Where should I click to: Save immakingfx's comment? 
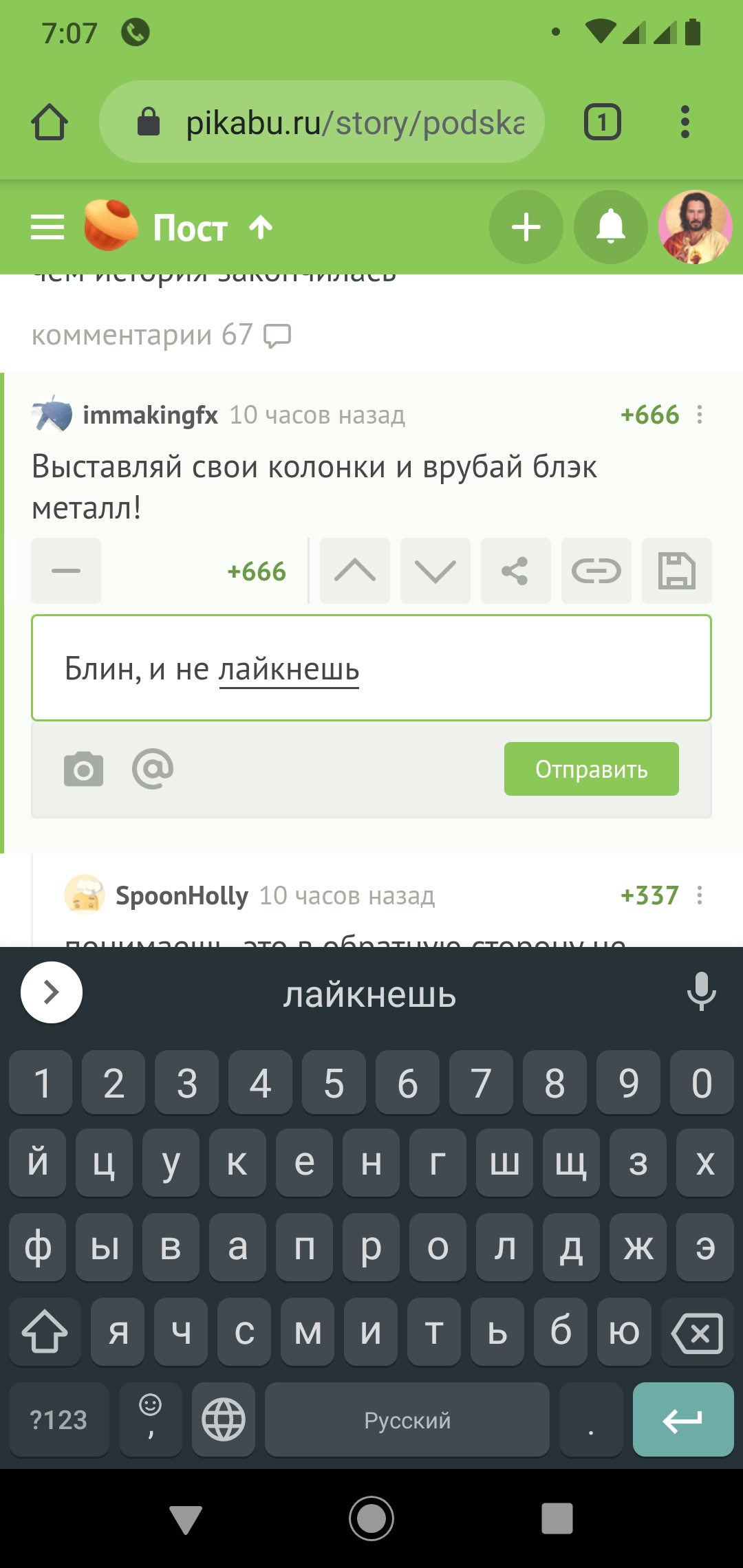(x=676, y=571)
